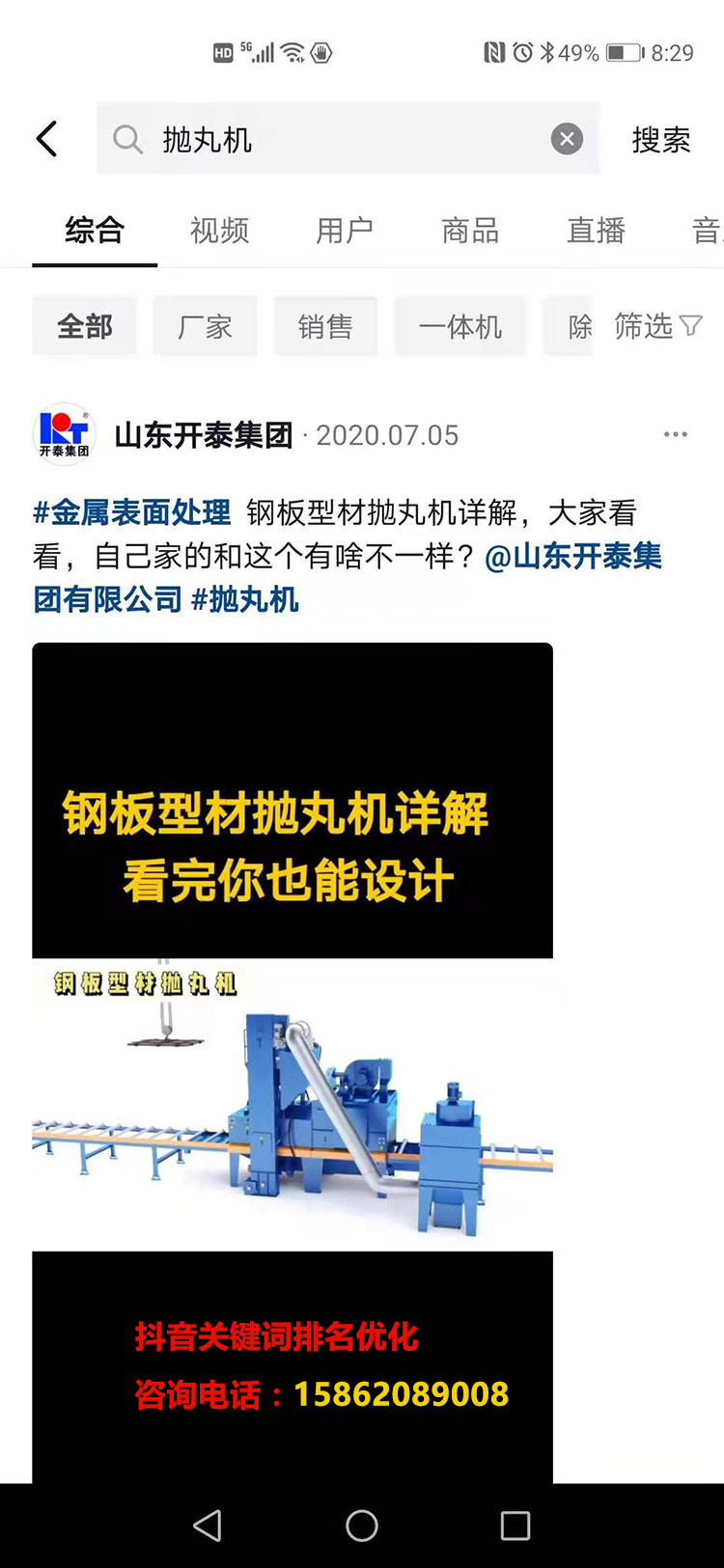This screenshot has width=724, height=1568.
Task: Switch to the 视频 tab
Action: 219,231
